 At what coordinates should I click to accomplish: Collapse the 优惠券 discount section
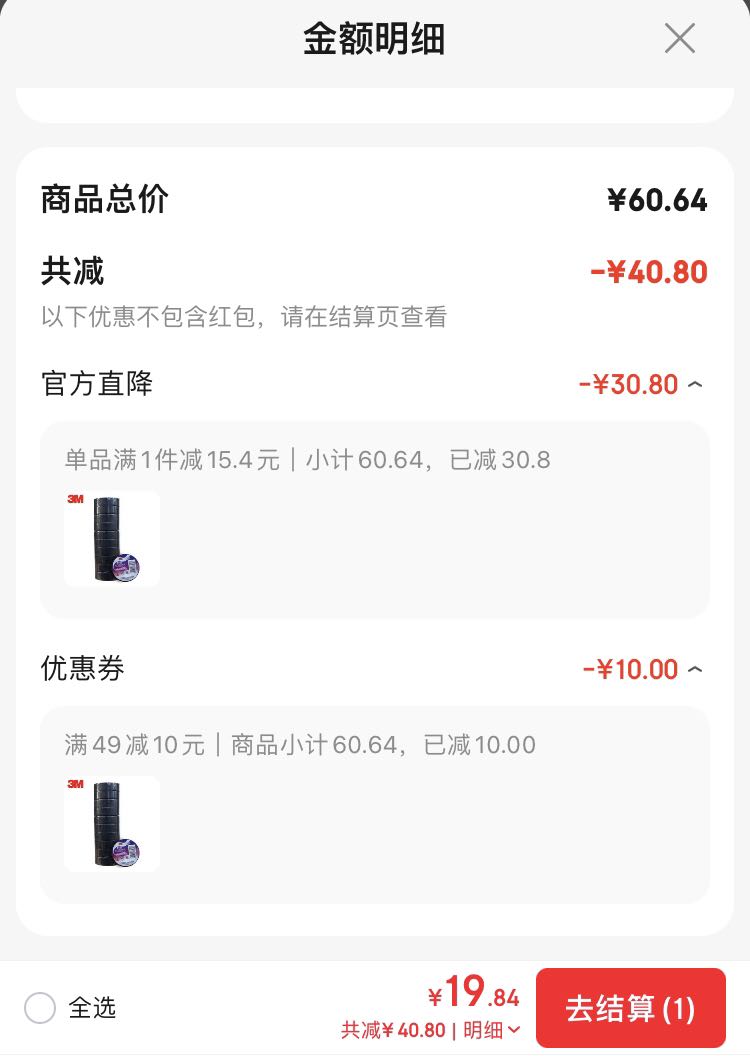[695, 669]
